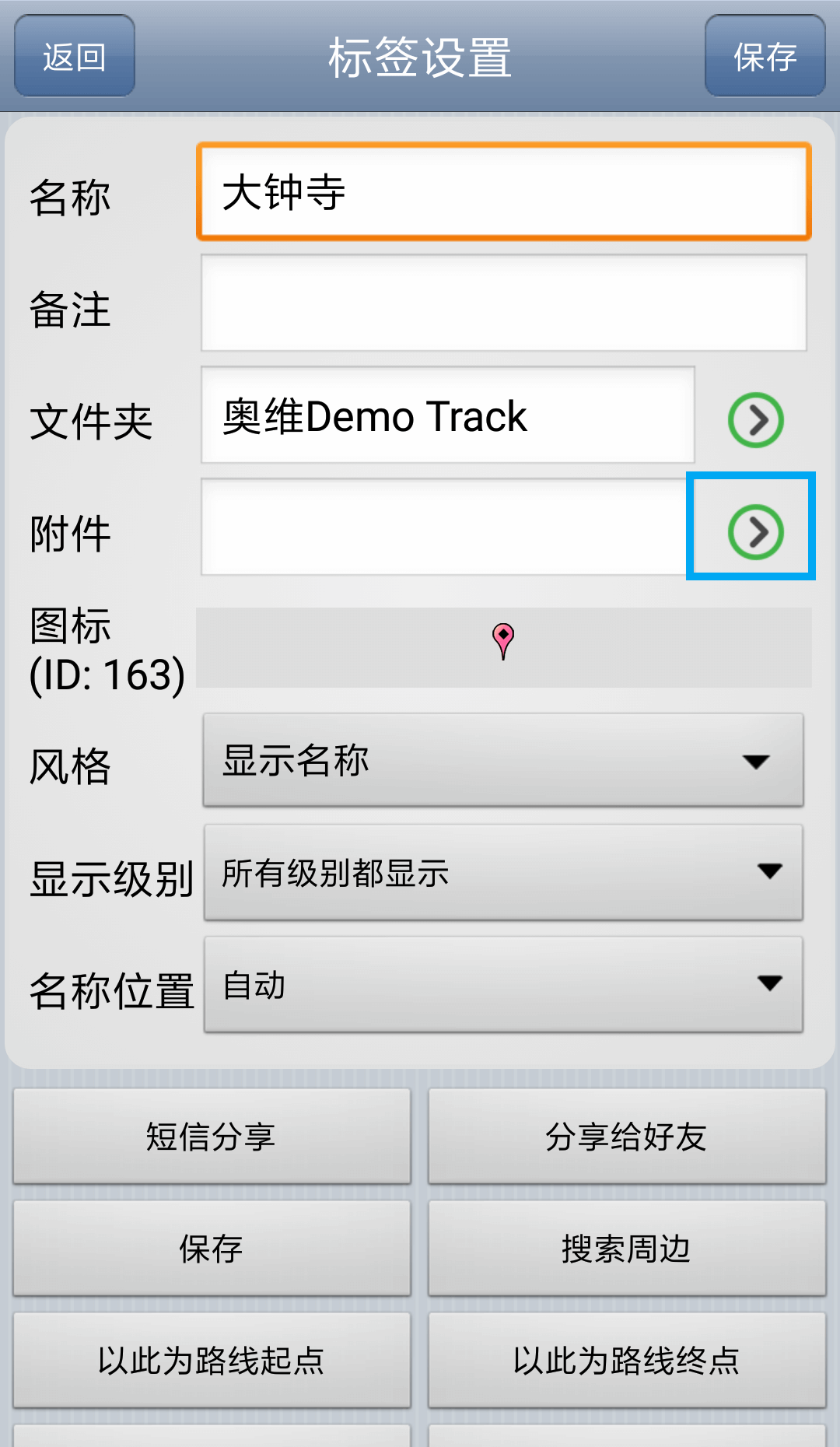Viewport: 840px width, 1447px height.
Task: Open the 显示级别 dropdown
Action: click(x=503, y=872)
